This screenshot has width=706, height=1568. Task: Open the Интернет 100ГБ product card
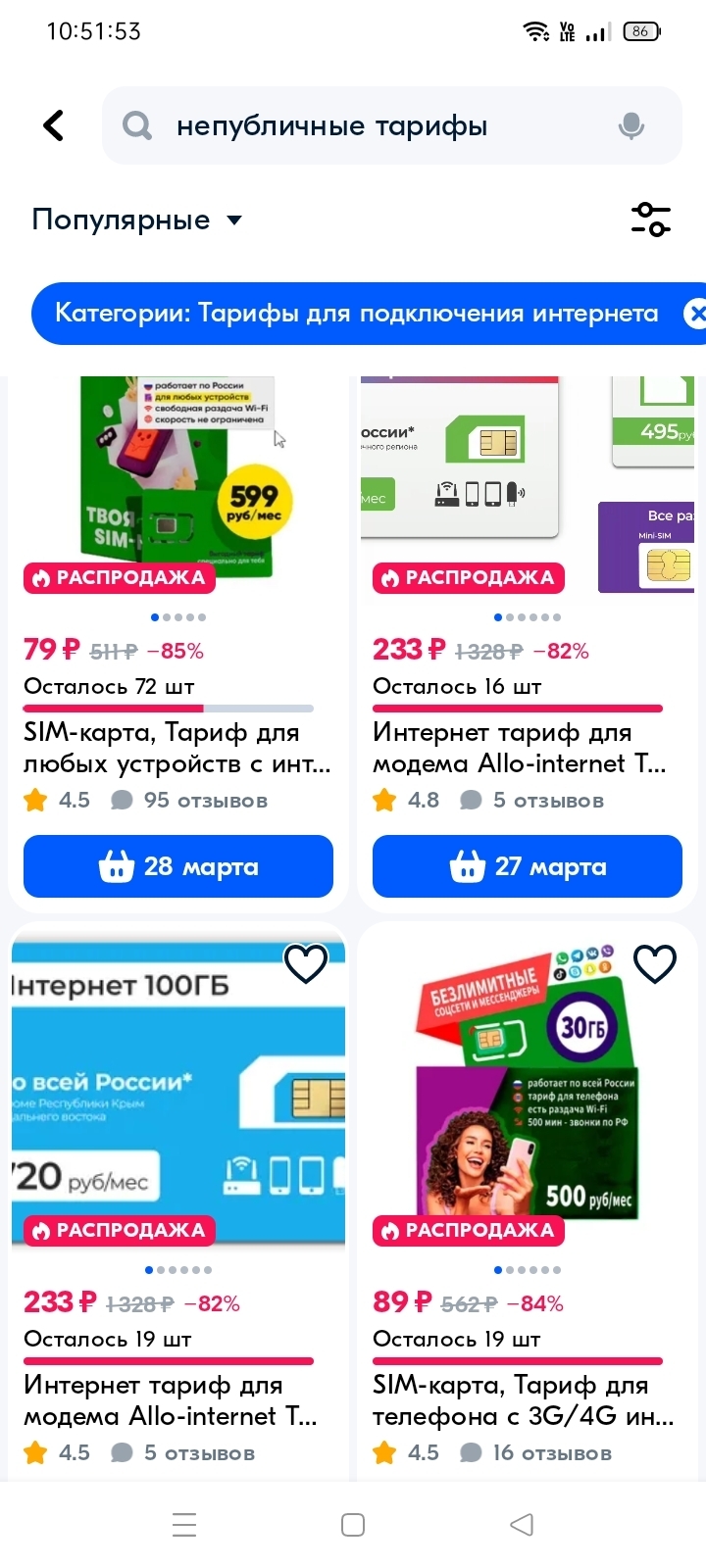[x=171, y=1400]
